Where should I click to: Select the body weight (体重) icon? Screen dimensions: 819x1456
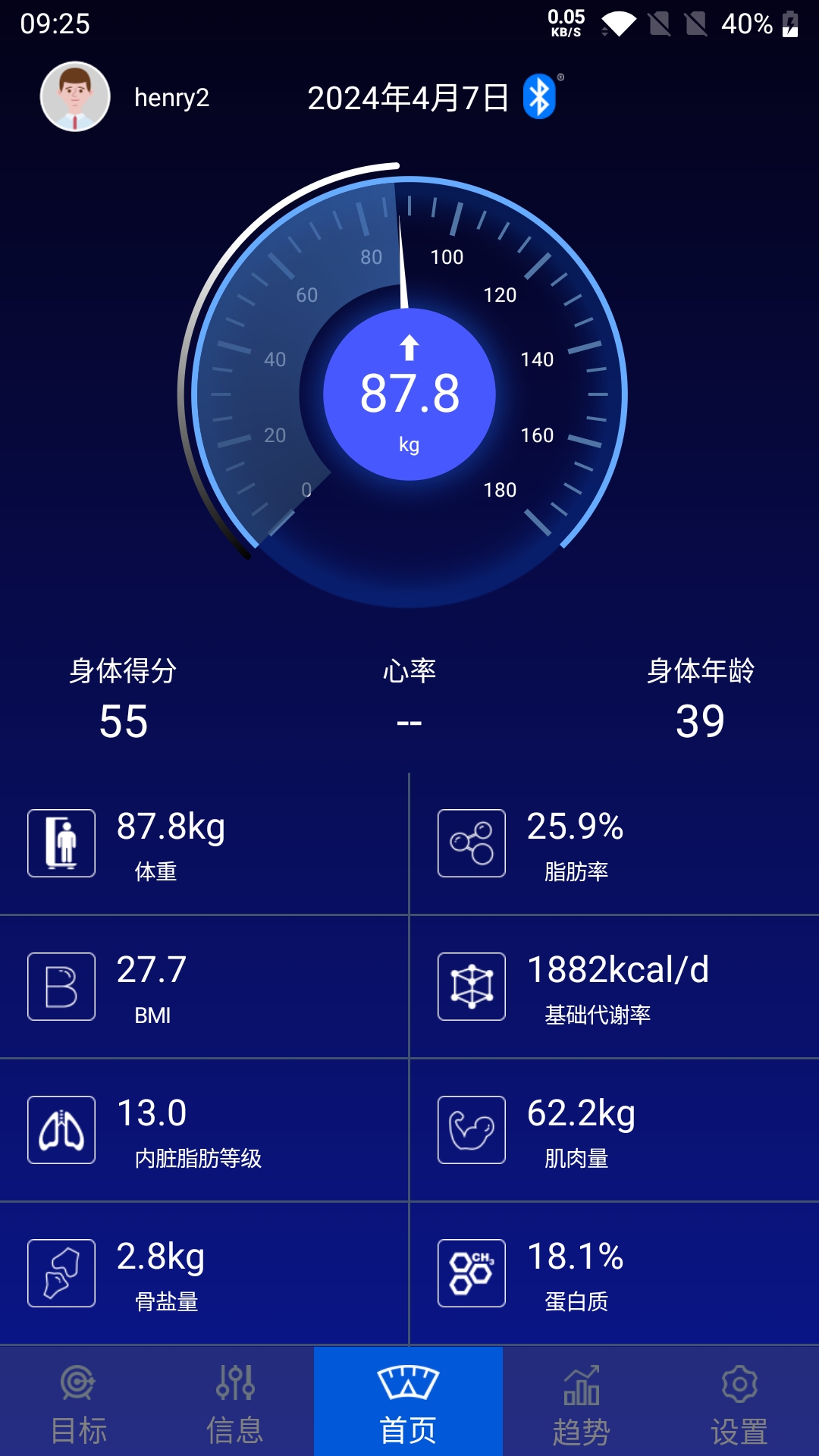(x=61, y=843)
